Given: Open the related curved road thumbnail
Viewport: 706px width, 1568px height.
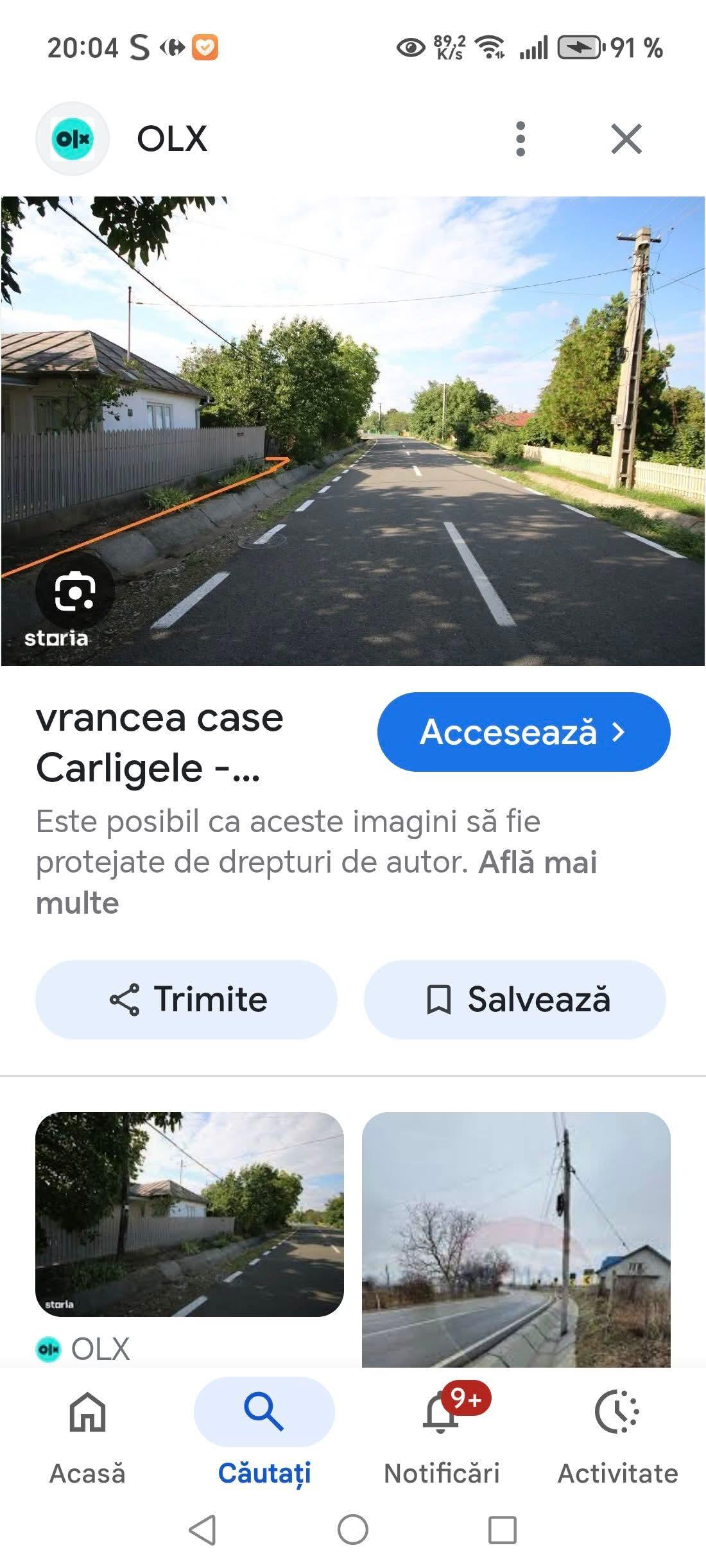Looking at the screenshot, I should click(x=516, y=1238).
